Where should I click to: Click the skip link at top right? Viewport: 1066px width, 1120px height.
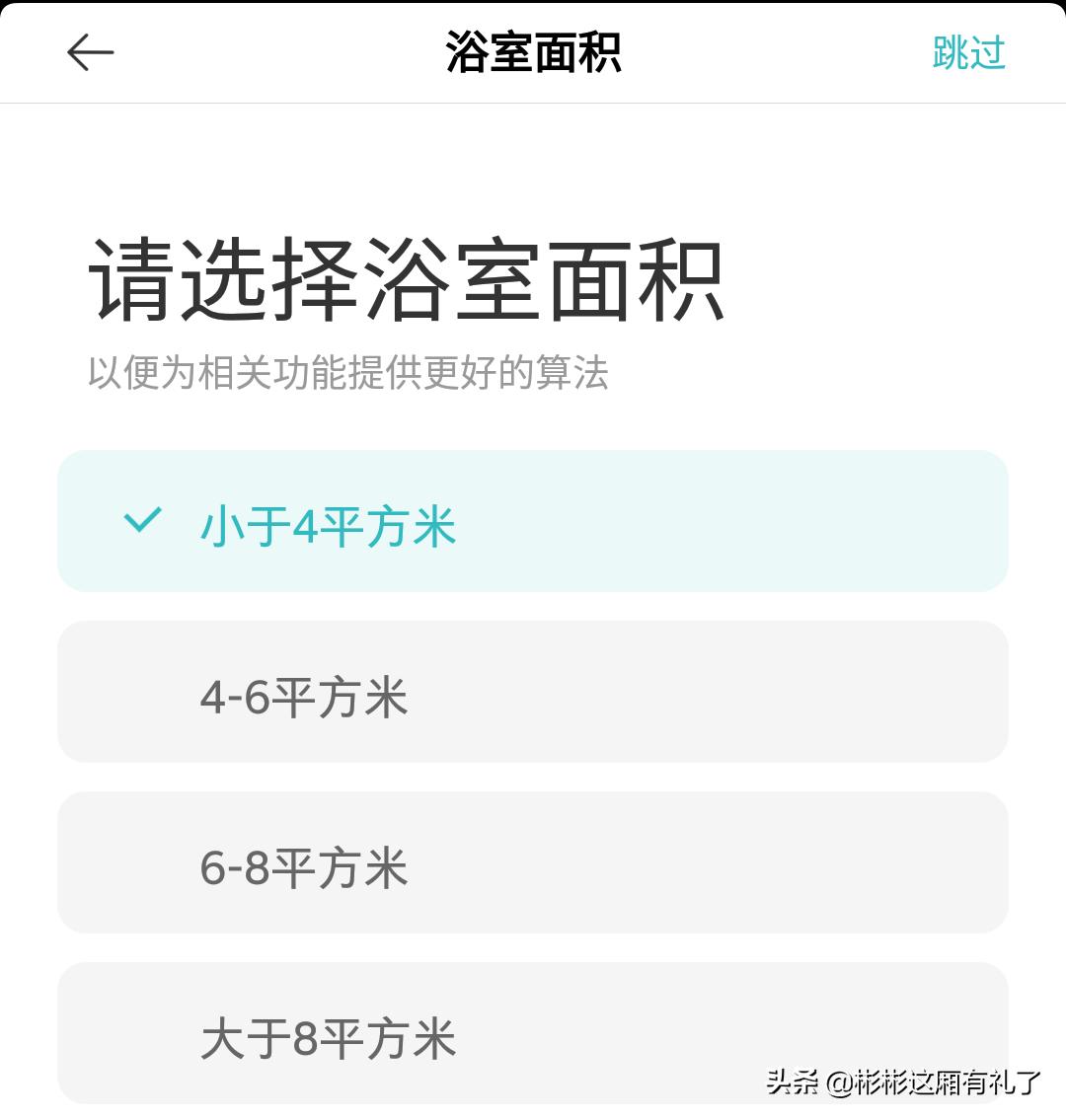[969, 53]
